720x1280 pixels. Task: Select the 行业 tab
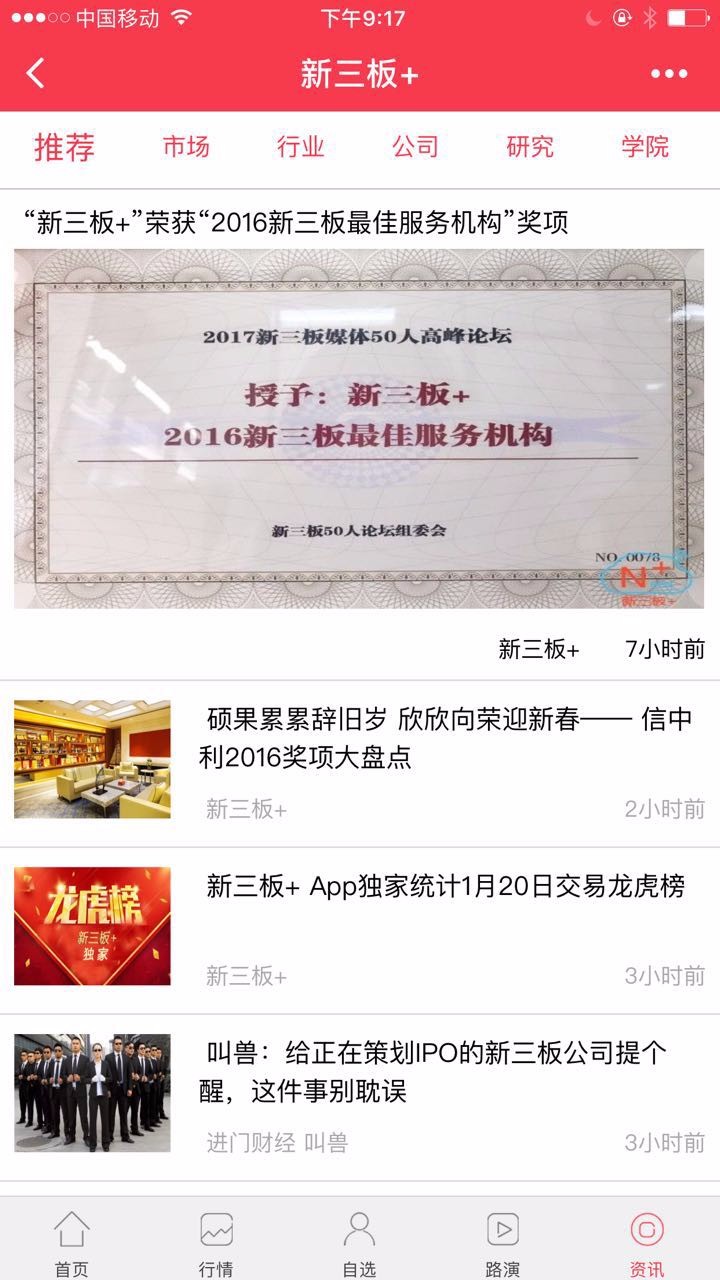point(300,147)
